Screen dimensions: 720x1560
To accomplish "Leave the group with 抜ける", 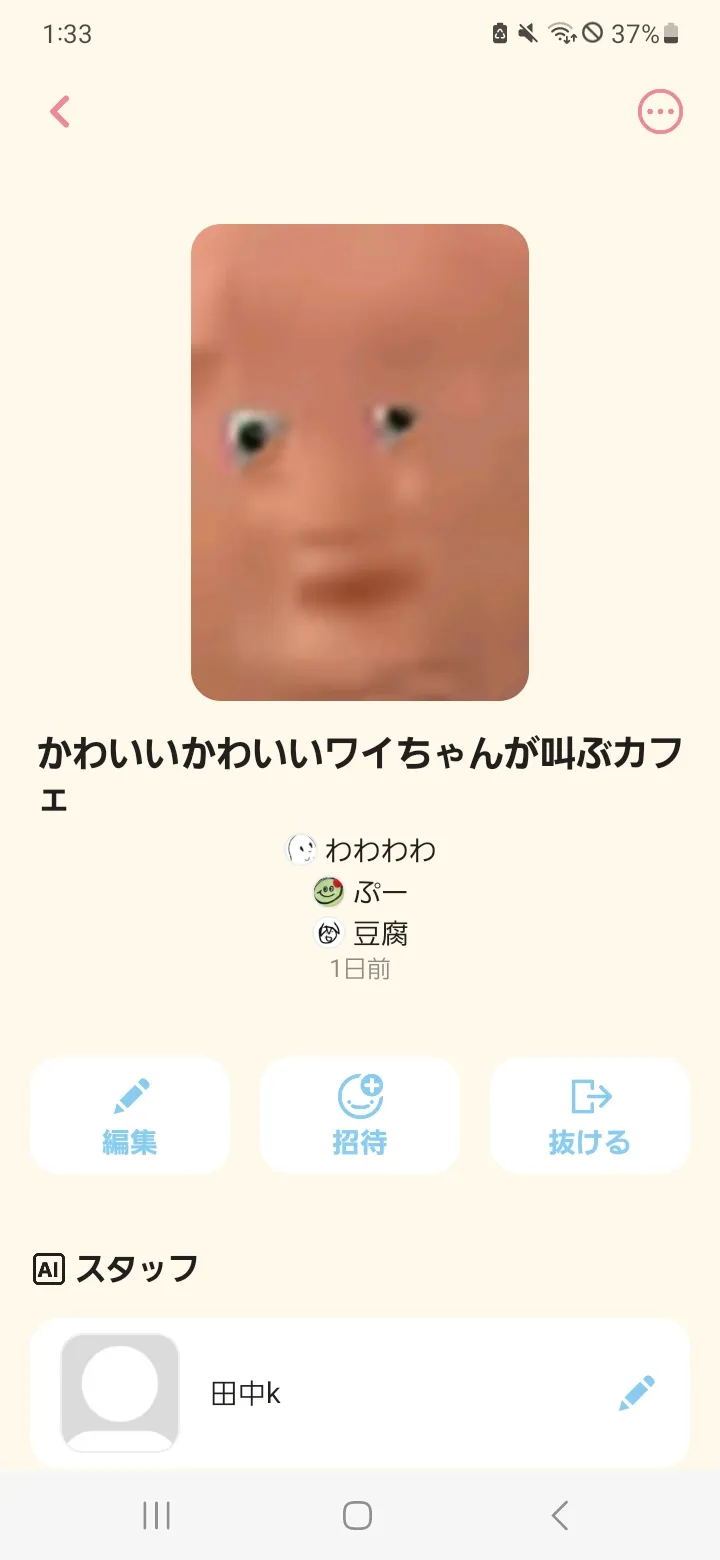I will 590,1115.
